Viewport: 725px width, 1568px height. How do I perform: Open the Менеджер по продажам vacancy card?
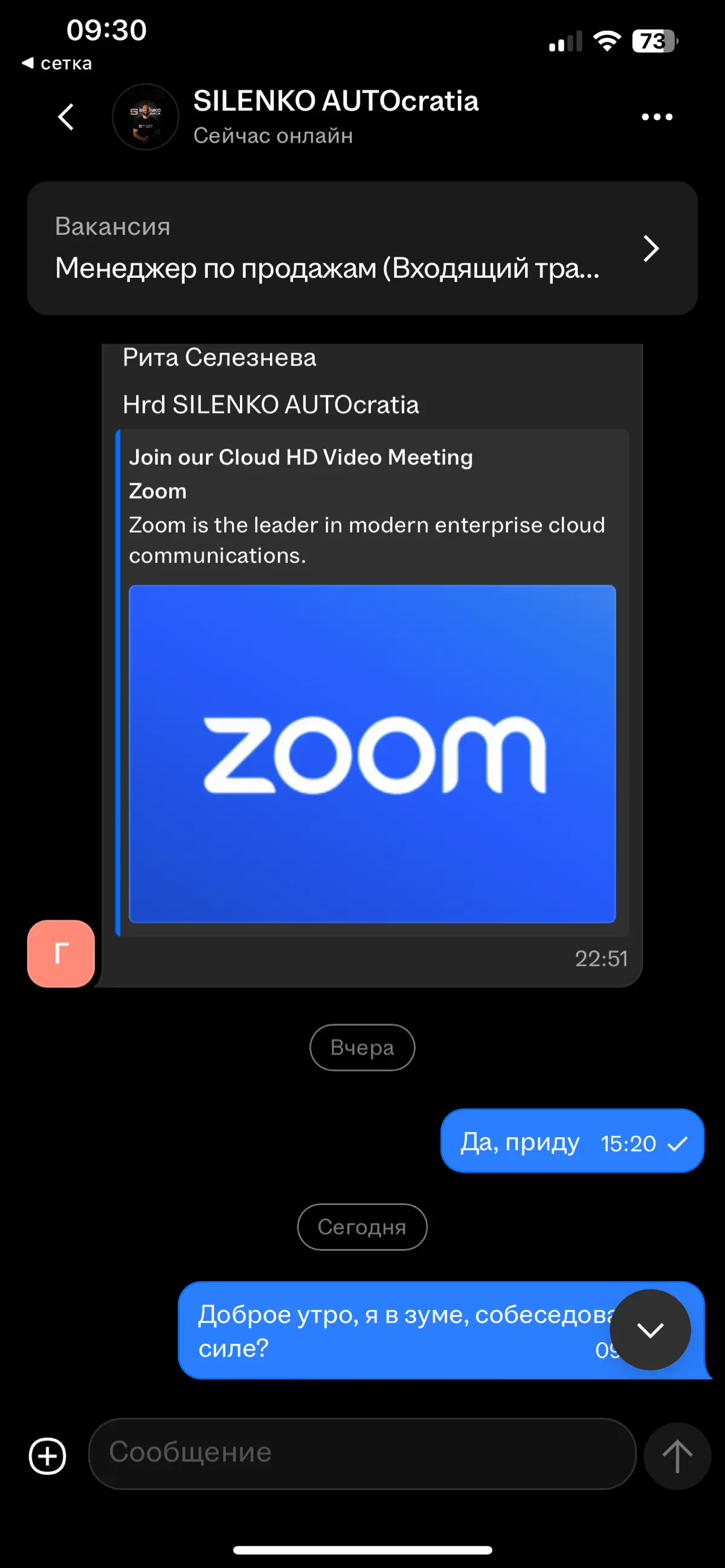[x=362, y=248]
